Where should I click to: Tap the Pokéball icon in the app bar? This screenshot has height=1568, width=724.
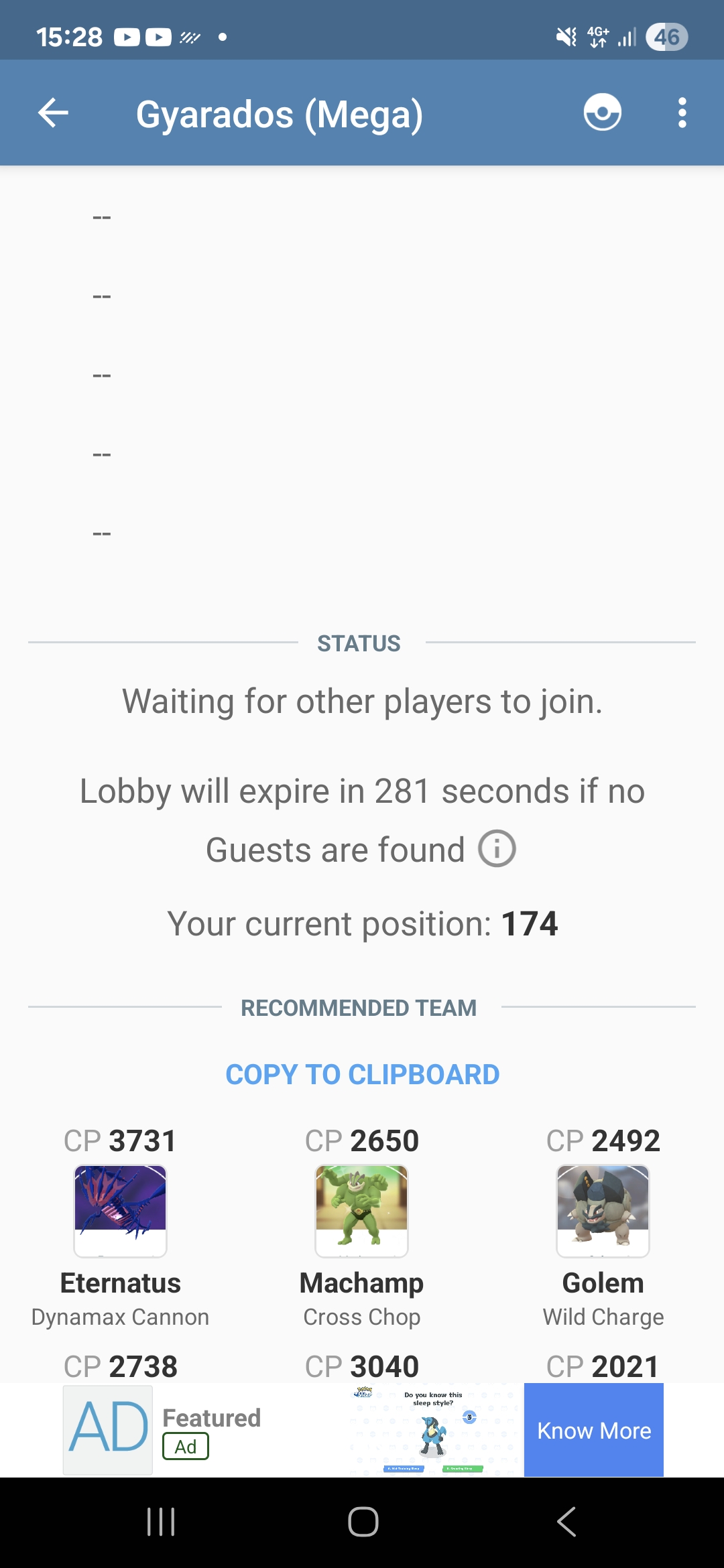pos(602,113)
